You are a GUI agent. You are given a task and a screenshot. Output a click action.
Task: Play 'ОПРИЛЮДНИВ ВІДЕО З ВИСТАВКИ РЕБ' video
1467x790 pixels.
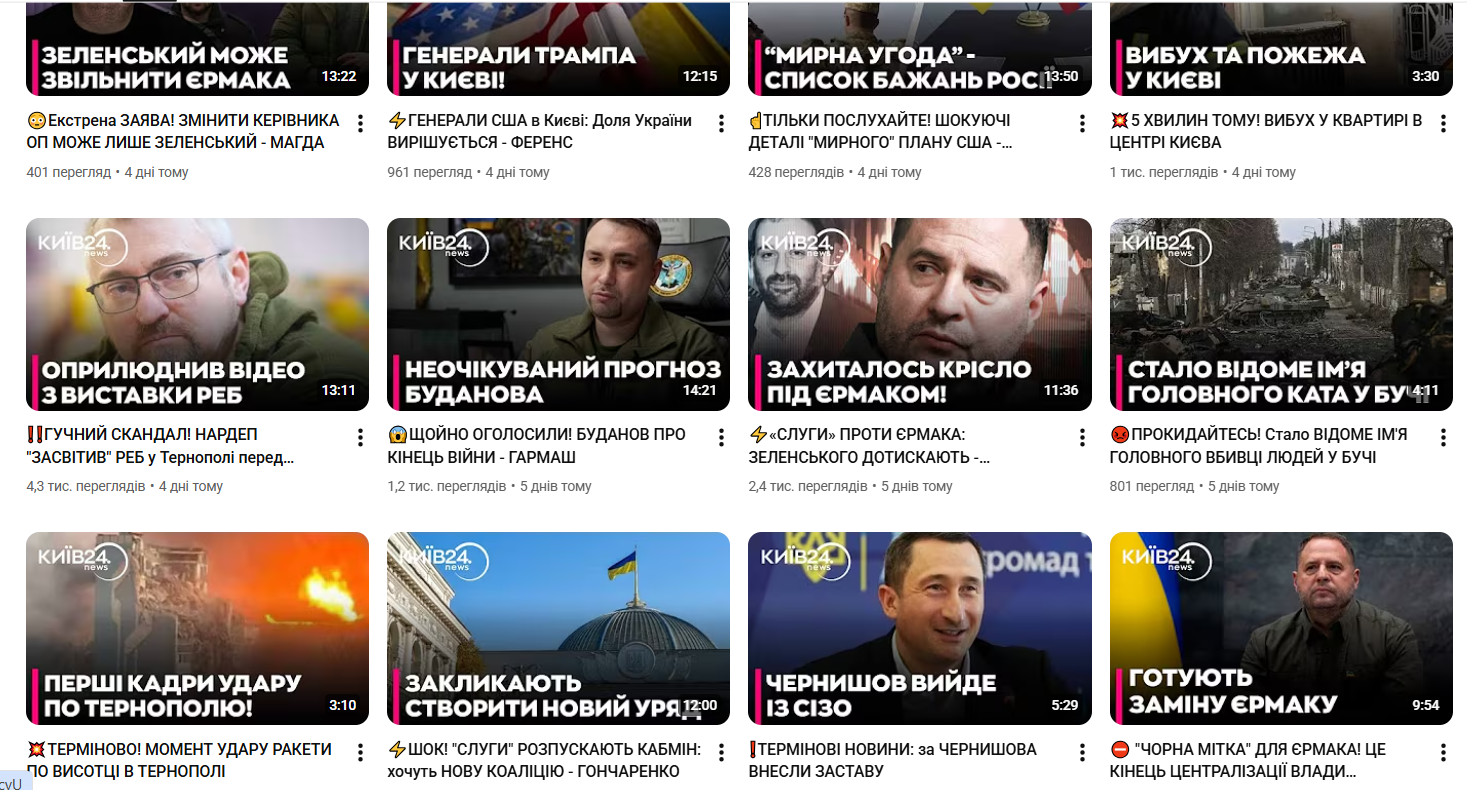(197, 314)
